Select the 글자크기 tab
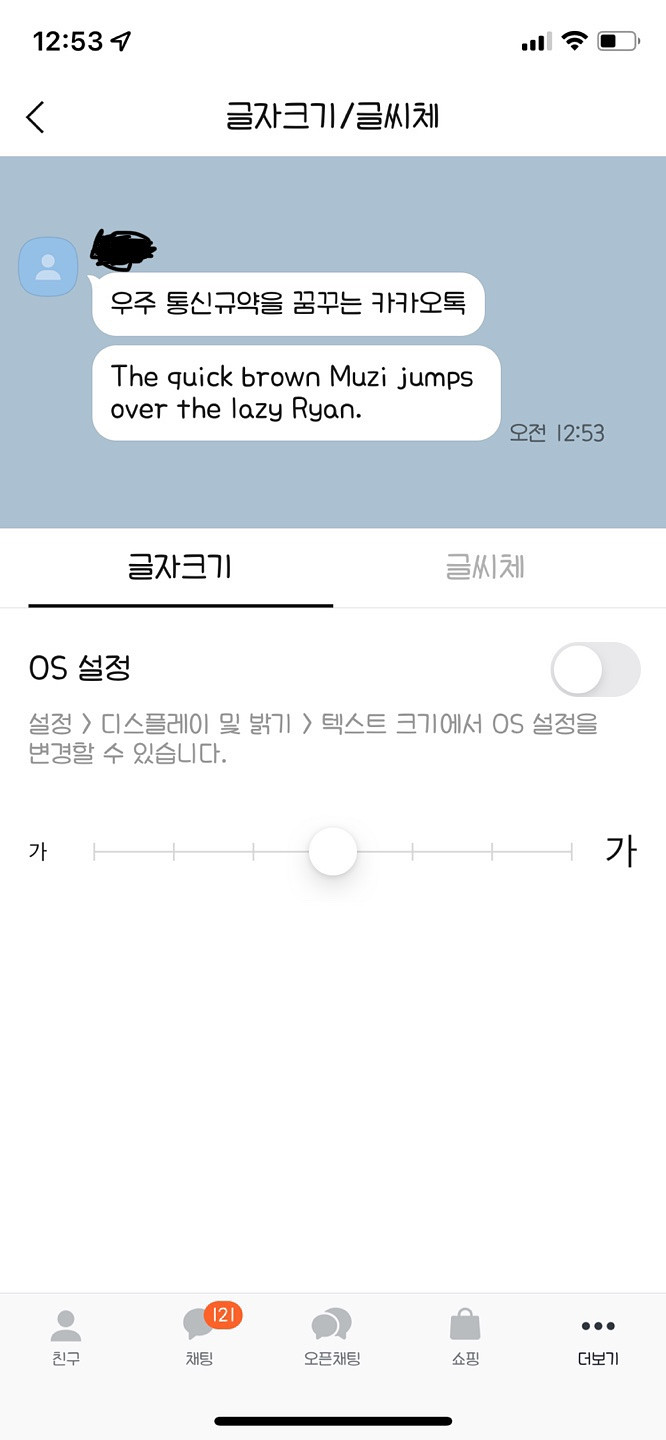Viewport: 666px width, 1440px height. [x=180, y=567]
